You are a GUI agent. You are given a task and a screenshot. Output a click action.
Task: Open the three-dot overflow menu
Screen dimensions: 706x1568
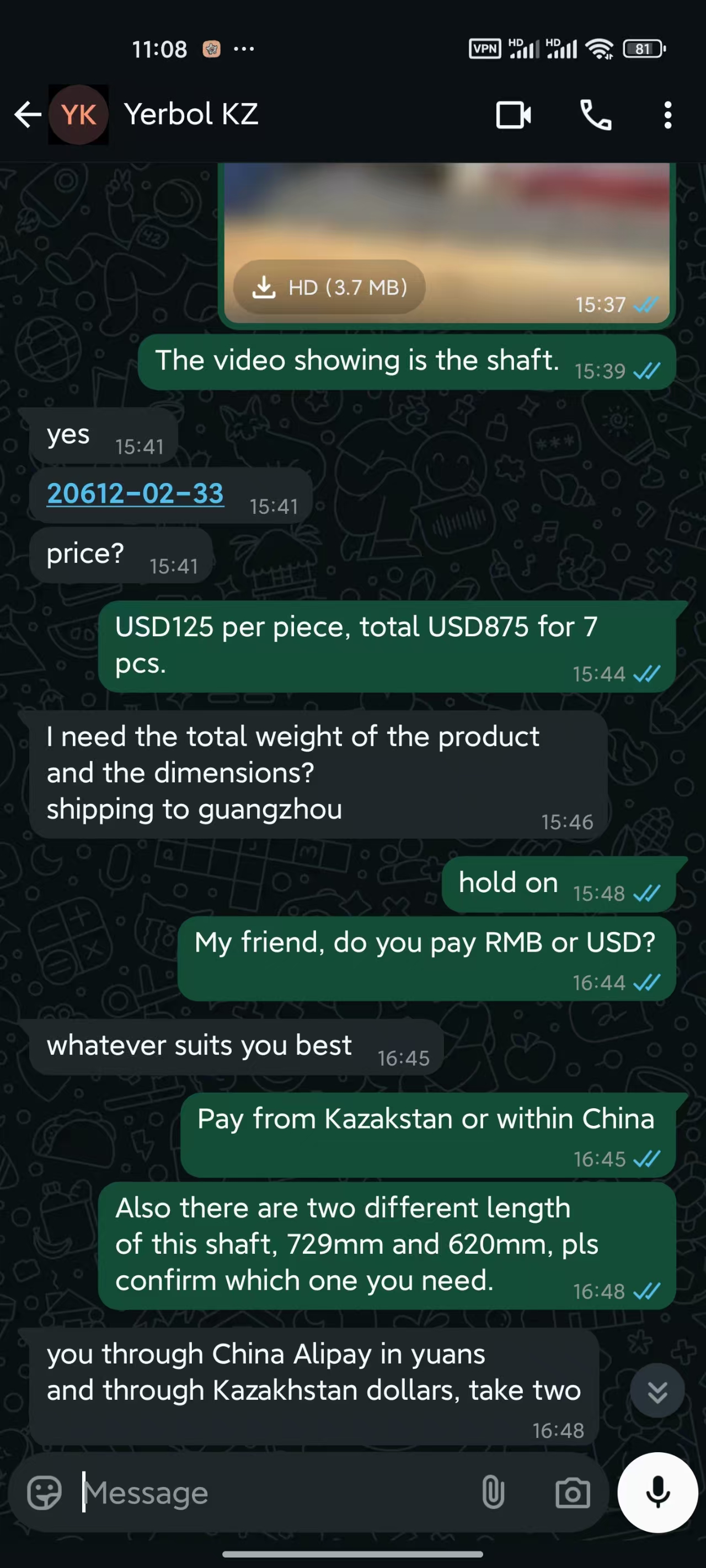click(x=667, y=115)
